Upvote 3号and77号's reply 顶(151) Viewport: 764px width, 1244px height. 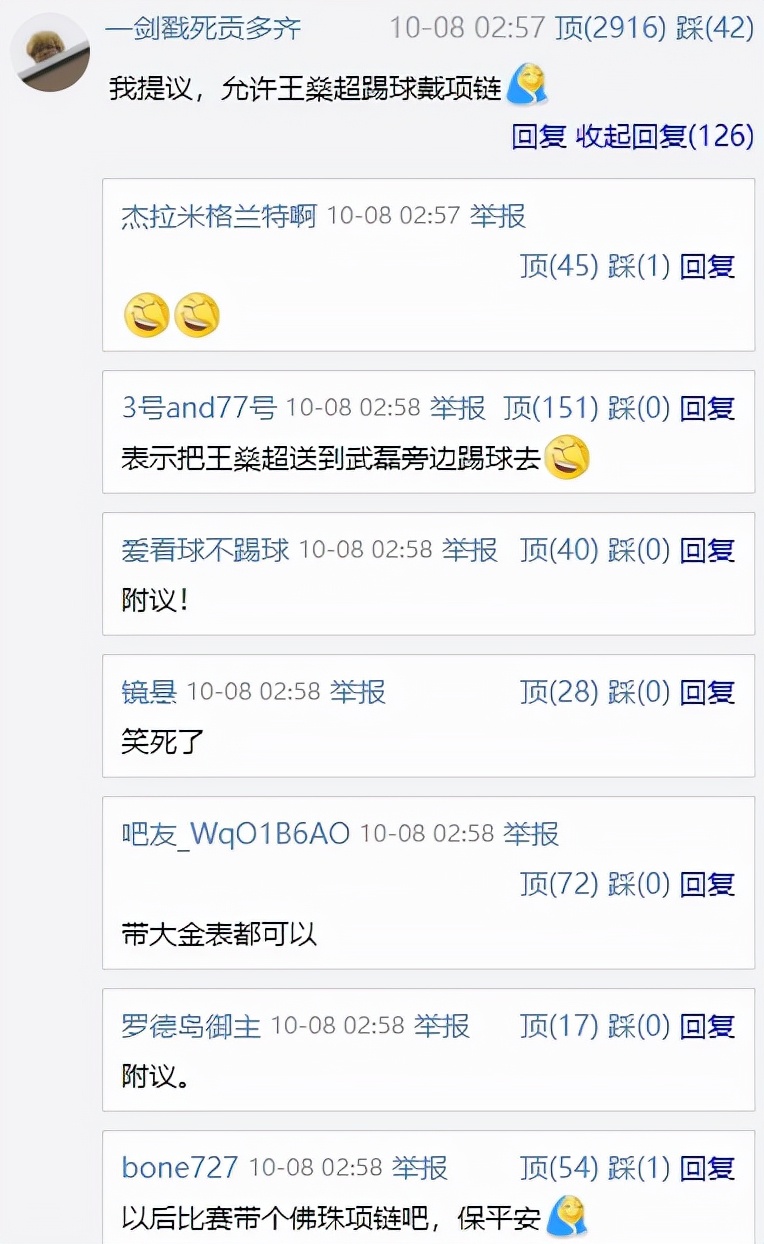click(x=551, y=407)
